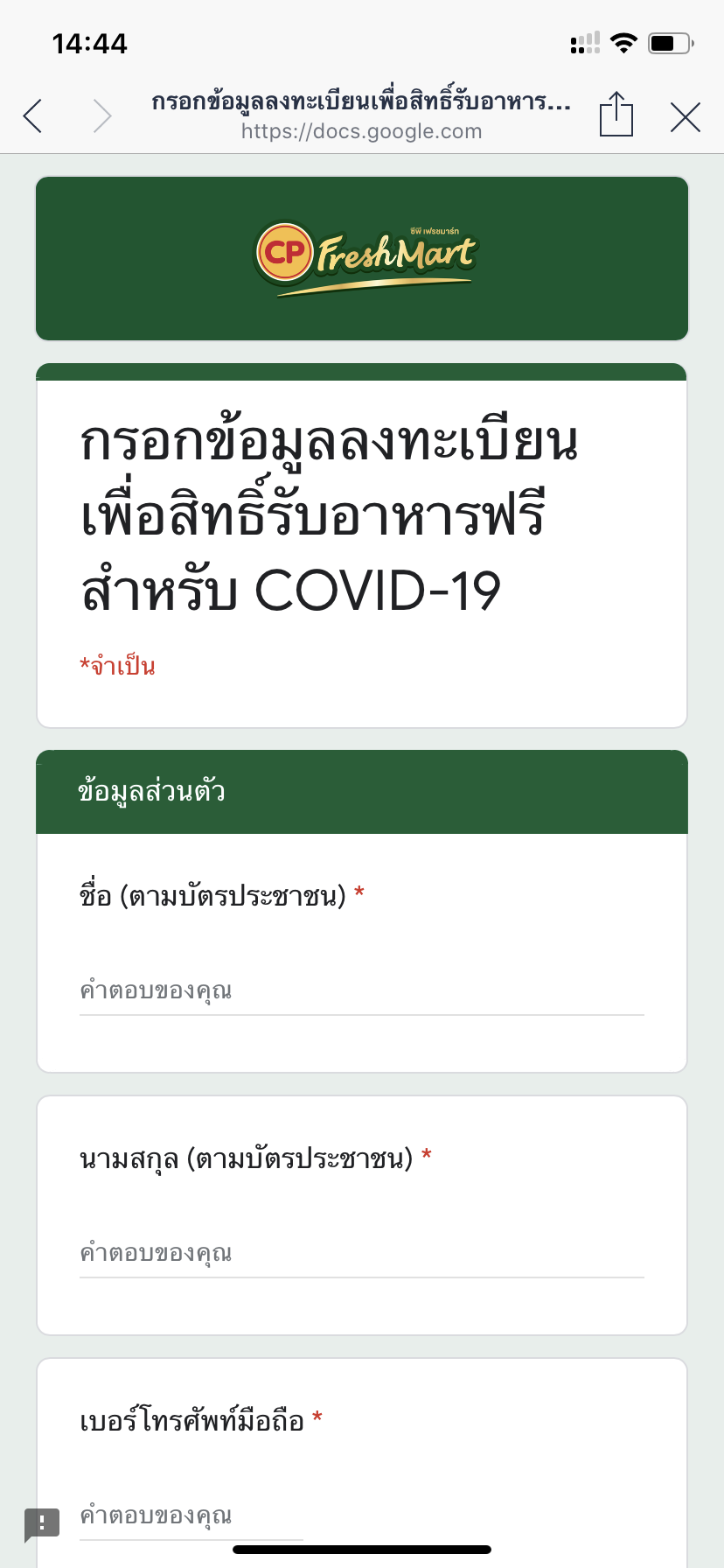Image resolution: width=724 pixels, height=1568 pixels.
Task: Focus the first name (ชื่อ) answer field
Action: (x=361, y=991)
